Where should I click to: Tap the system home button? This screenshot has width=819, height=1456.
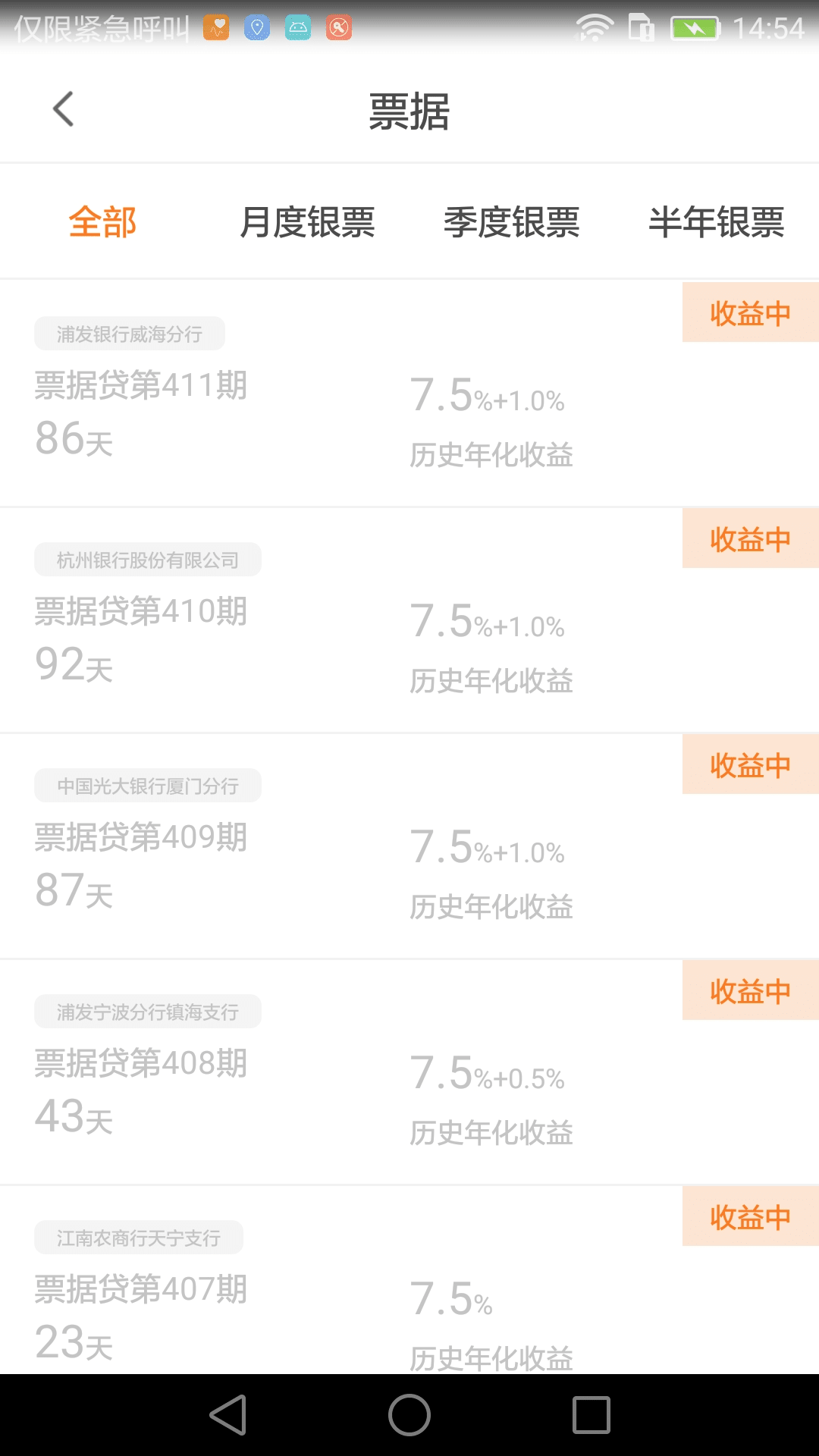409,1415
